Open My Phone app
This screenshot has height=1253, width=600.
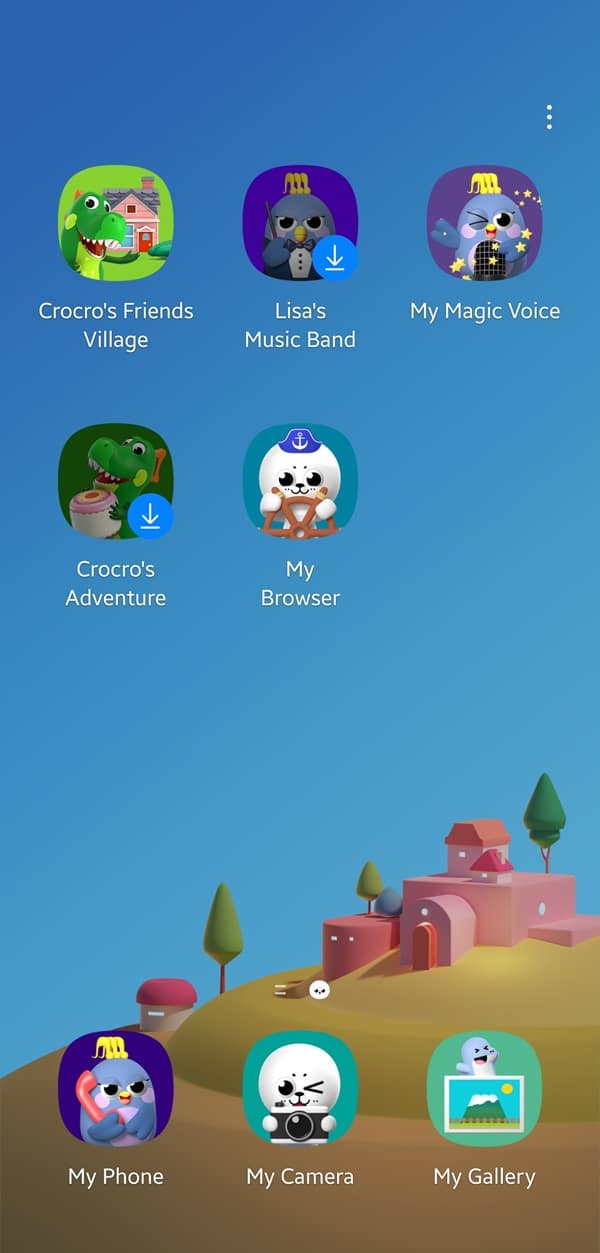coord(115,1089)
